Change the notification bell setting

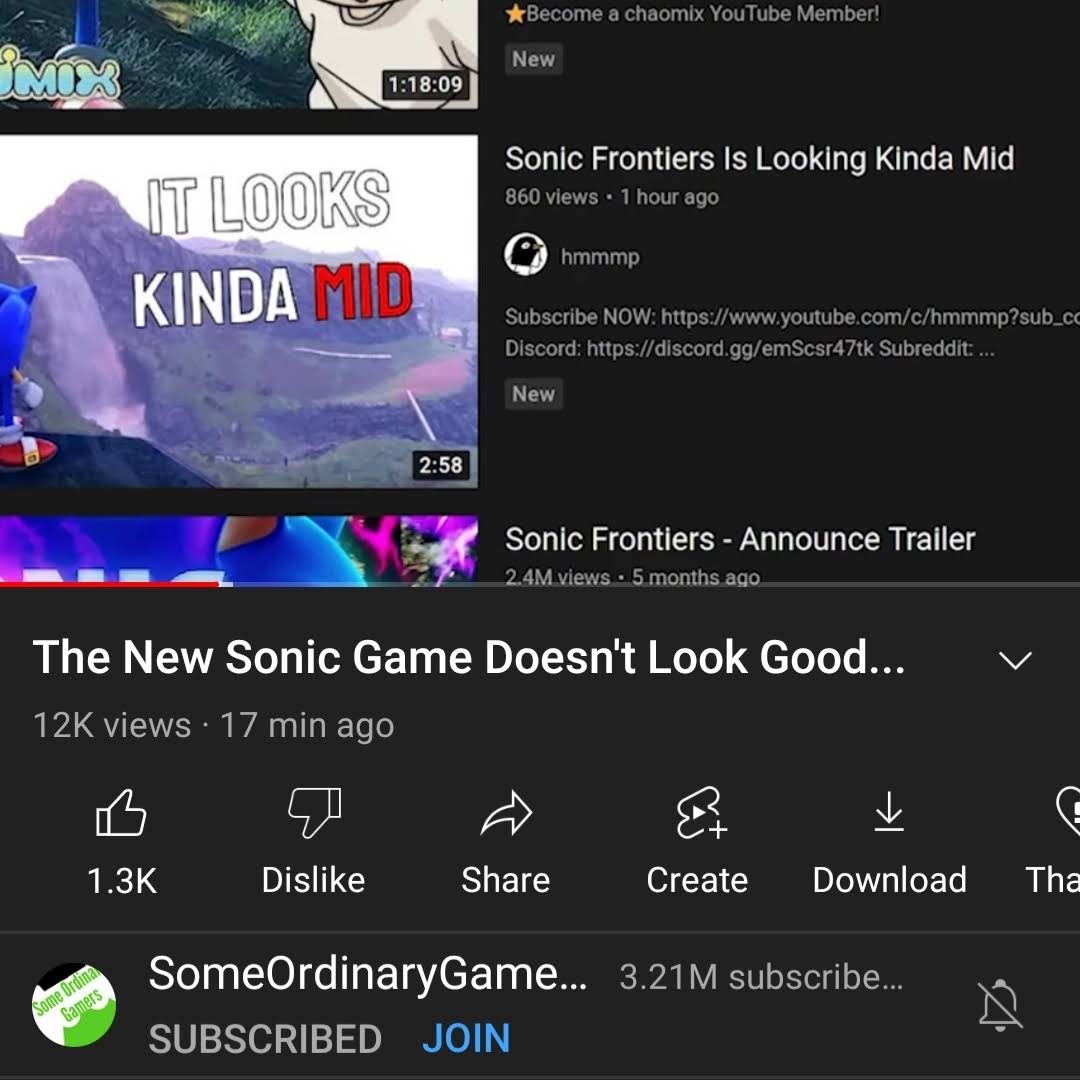999,1005
